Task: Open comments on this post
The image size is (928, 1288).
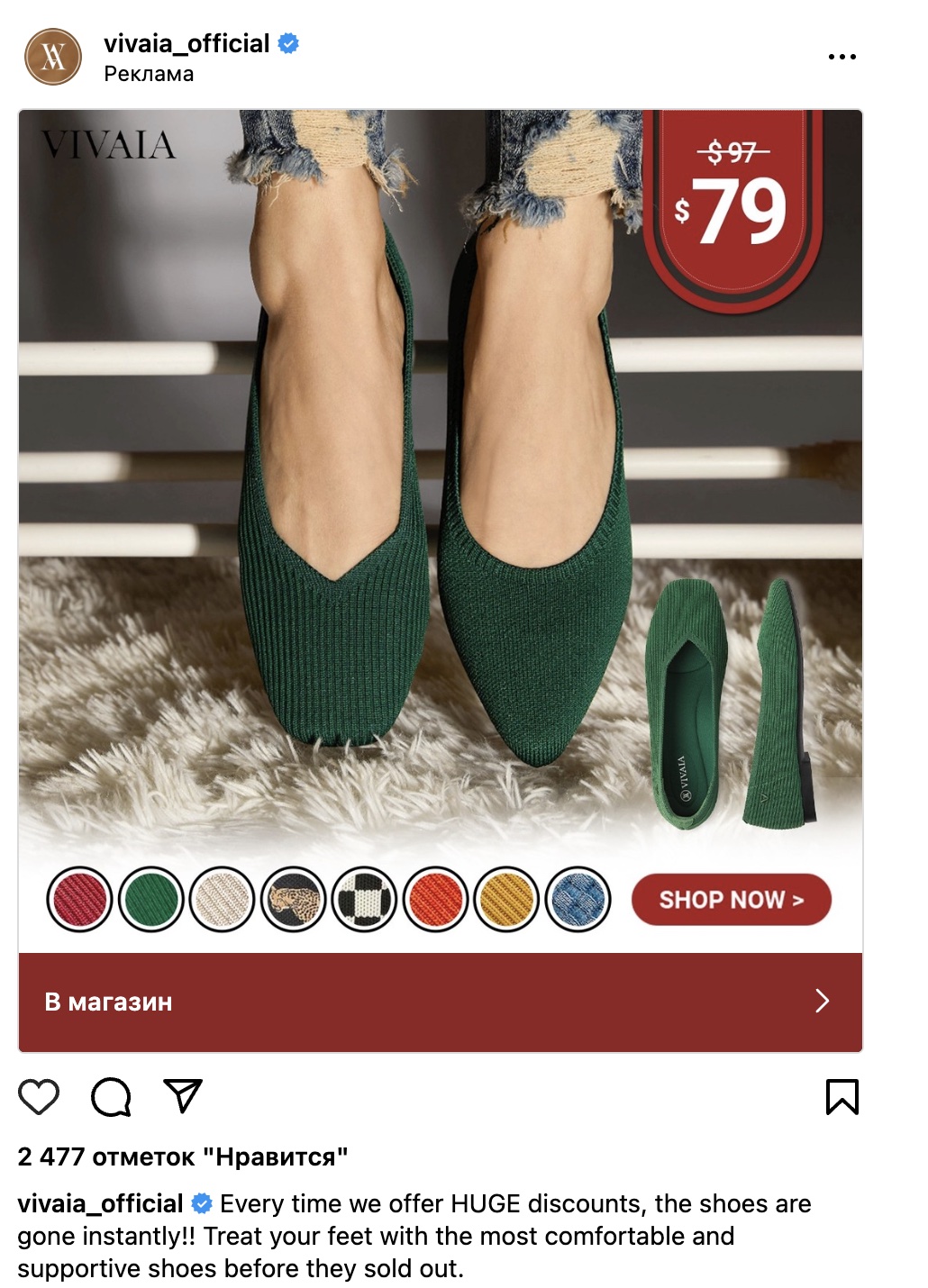Action: tap(111, 1096)
